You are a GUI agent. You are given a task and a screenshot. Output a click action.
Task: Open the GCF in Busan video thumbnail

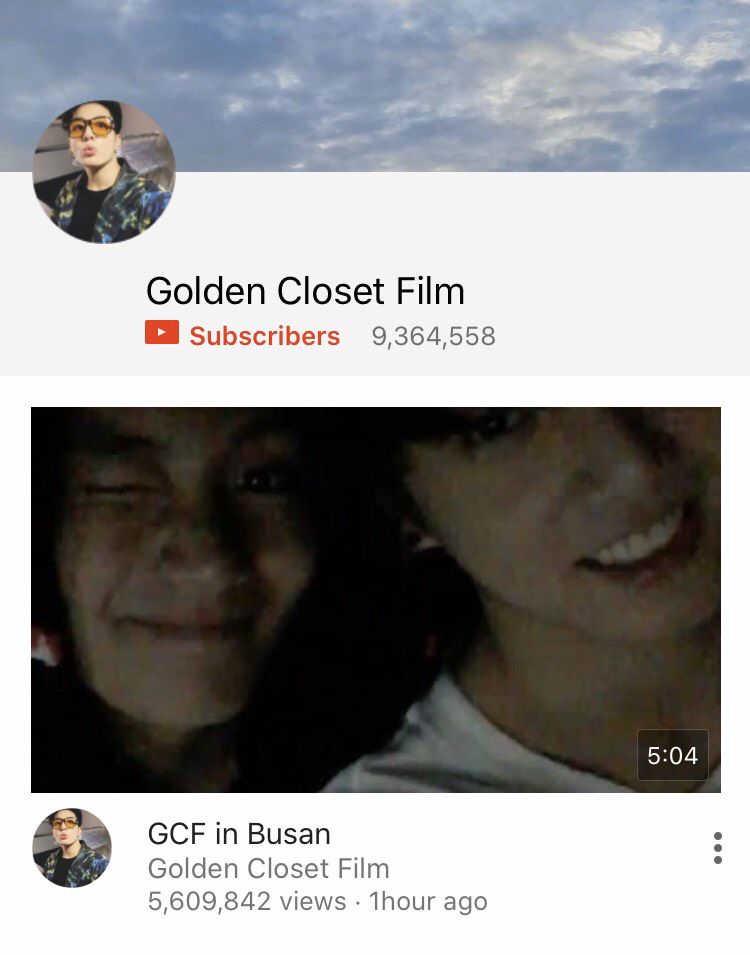click(375, 599)
